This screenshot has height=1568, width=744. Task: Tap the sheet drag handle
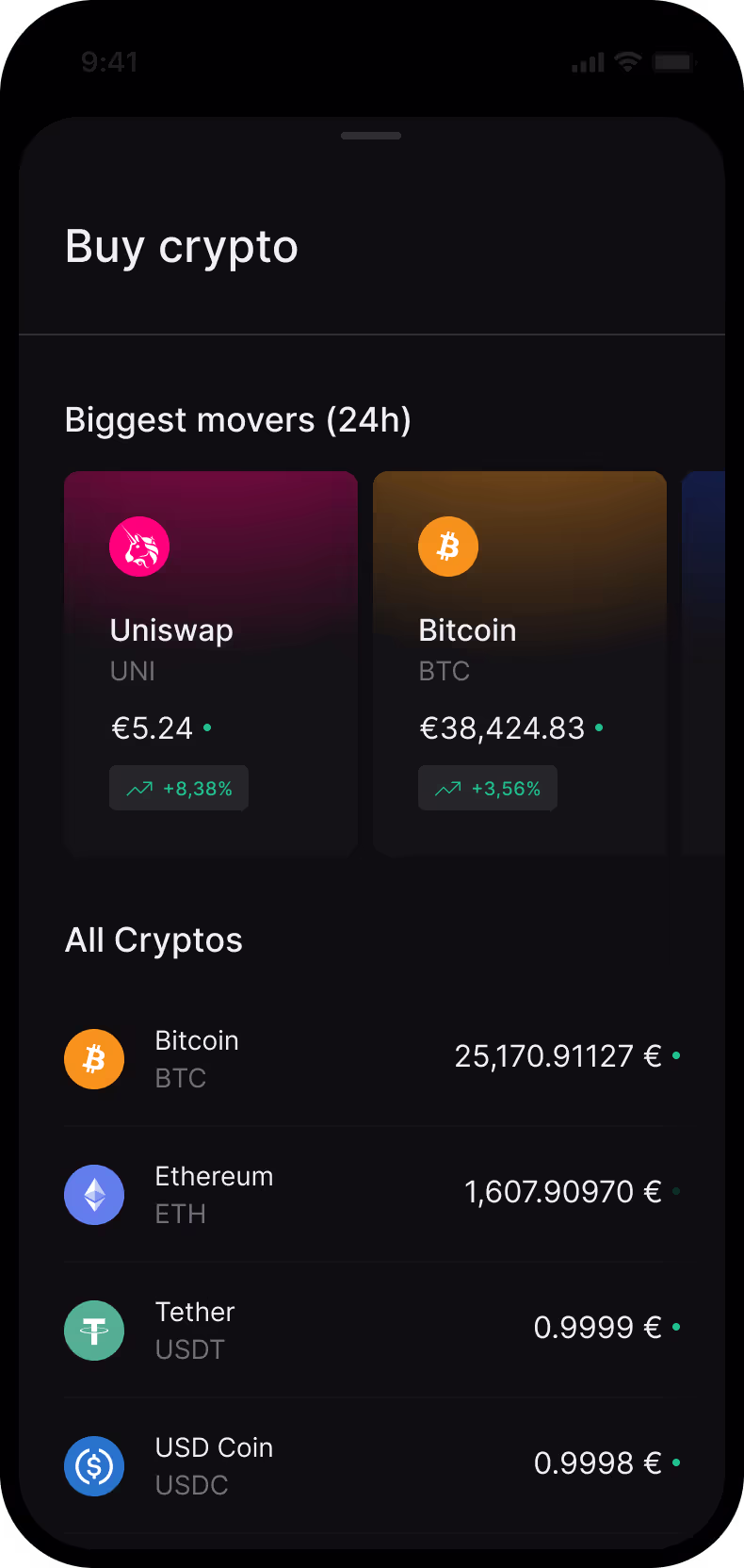click(x=371, y=136)
